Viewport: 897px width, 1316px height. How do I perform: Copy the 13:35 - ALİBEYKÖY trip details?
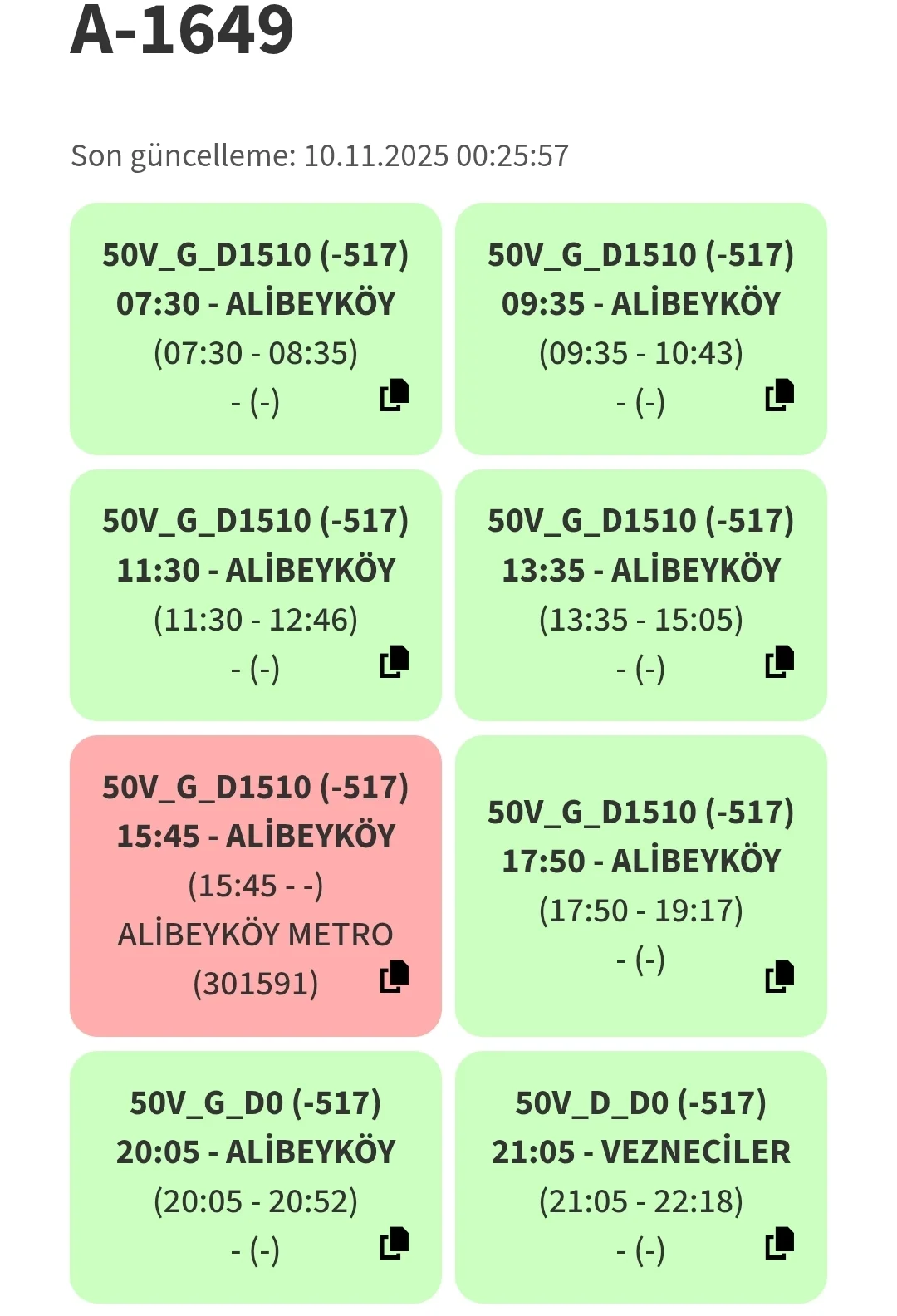coord(780,661)
